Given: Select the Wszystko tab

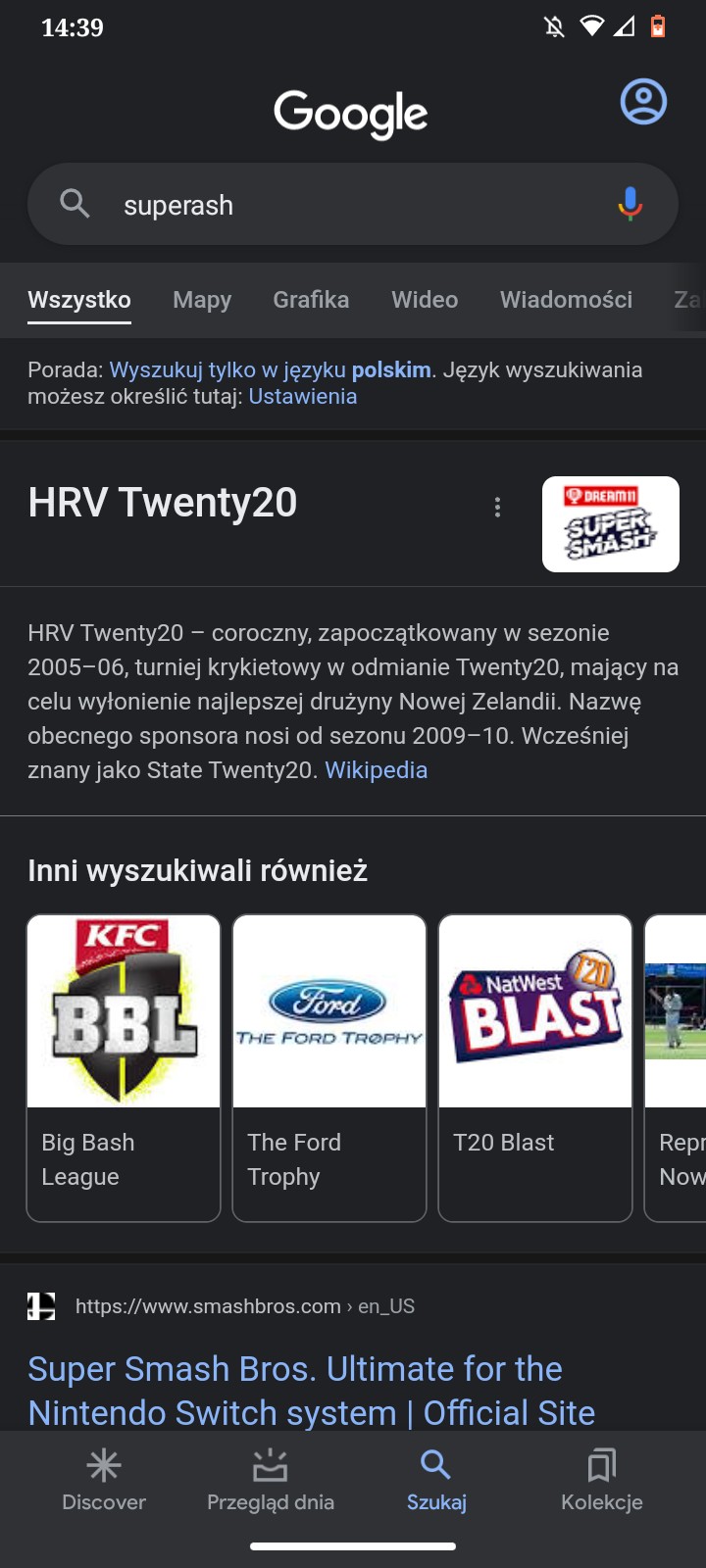Looking at the screenshot, I should (79, 300).
